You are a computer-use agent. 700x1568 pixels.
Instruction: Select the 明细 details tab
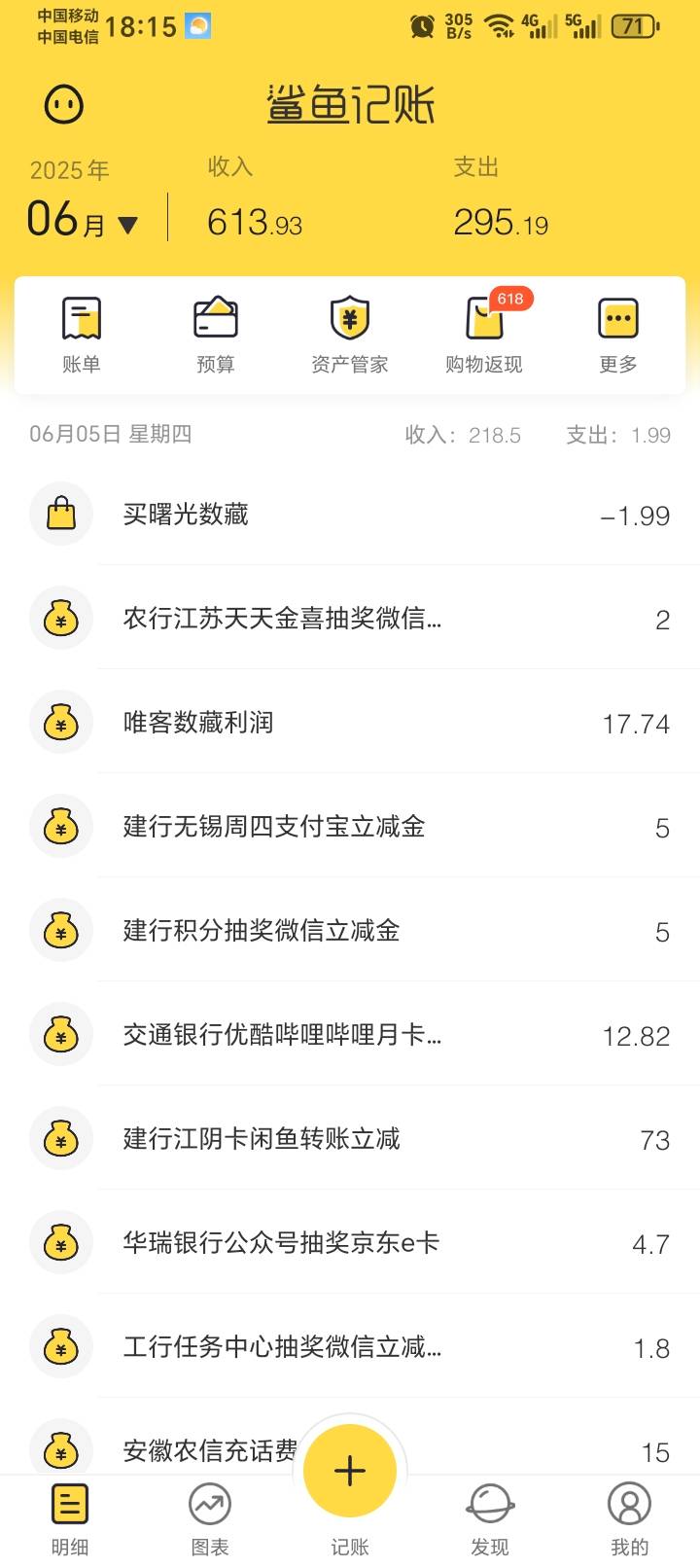(x=70, y=1519)
